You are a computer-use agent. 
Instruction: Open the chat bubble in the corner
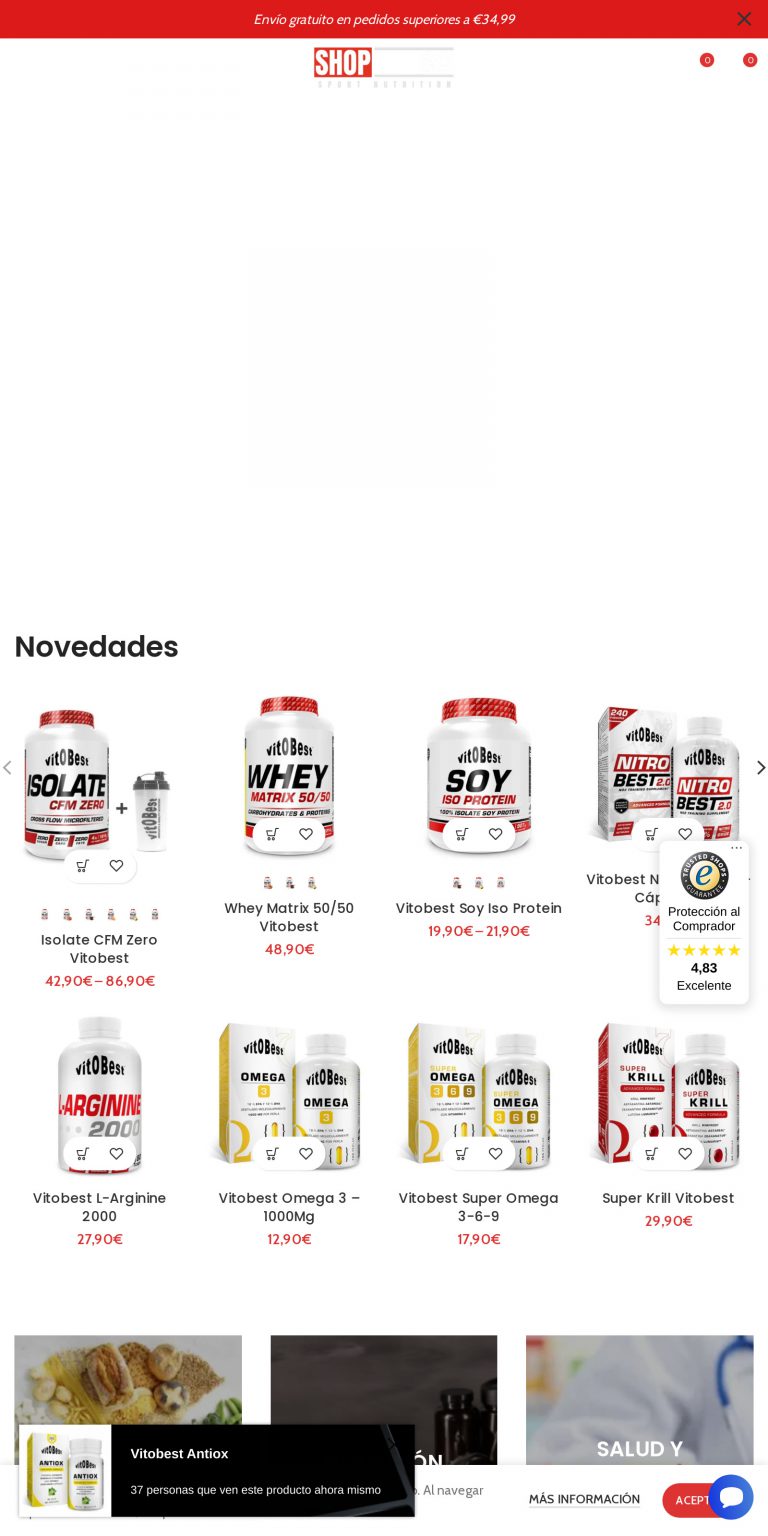point(731,1496)
